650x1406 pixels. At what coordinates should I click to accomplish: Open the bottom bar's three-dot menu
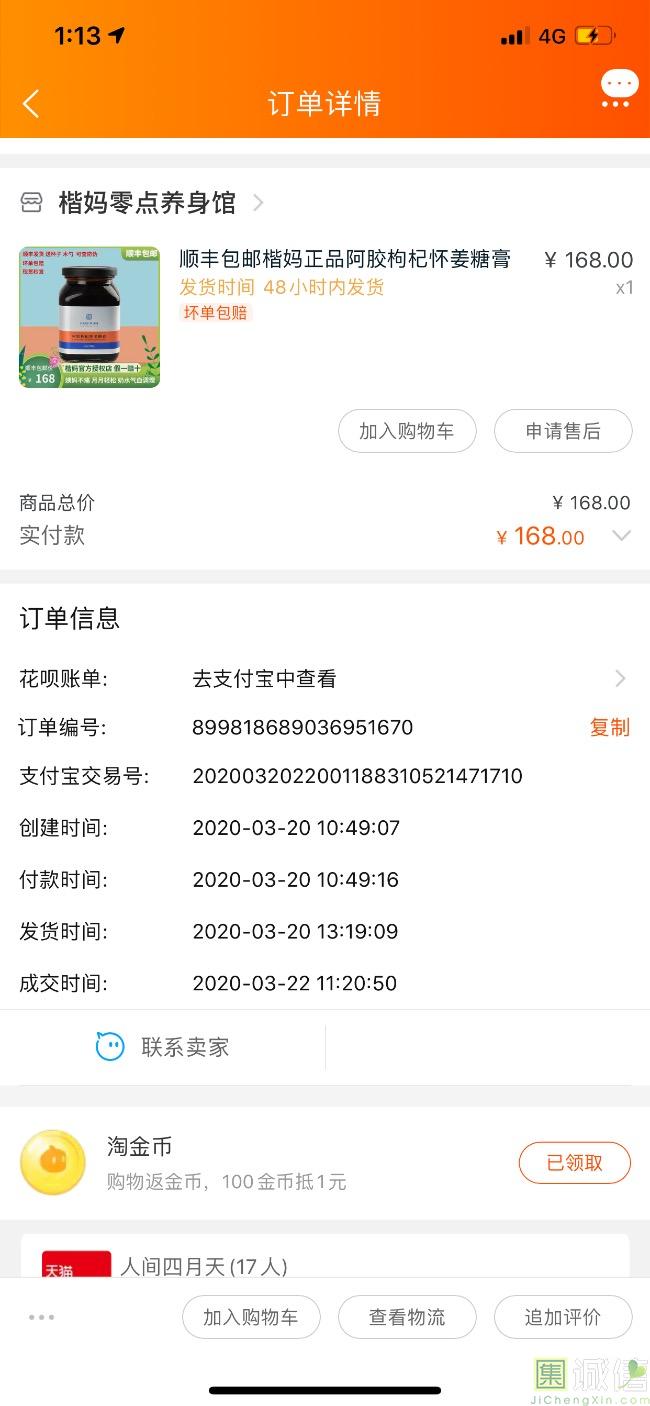(42, 1317)
